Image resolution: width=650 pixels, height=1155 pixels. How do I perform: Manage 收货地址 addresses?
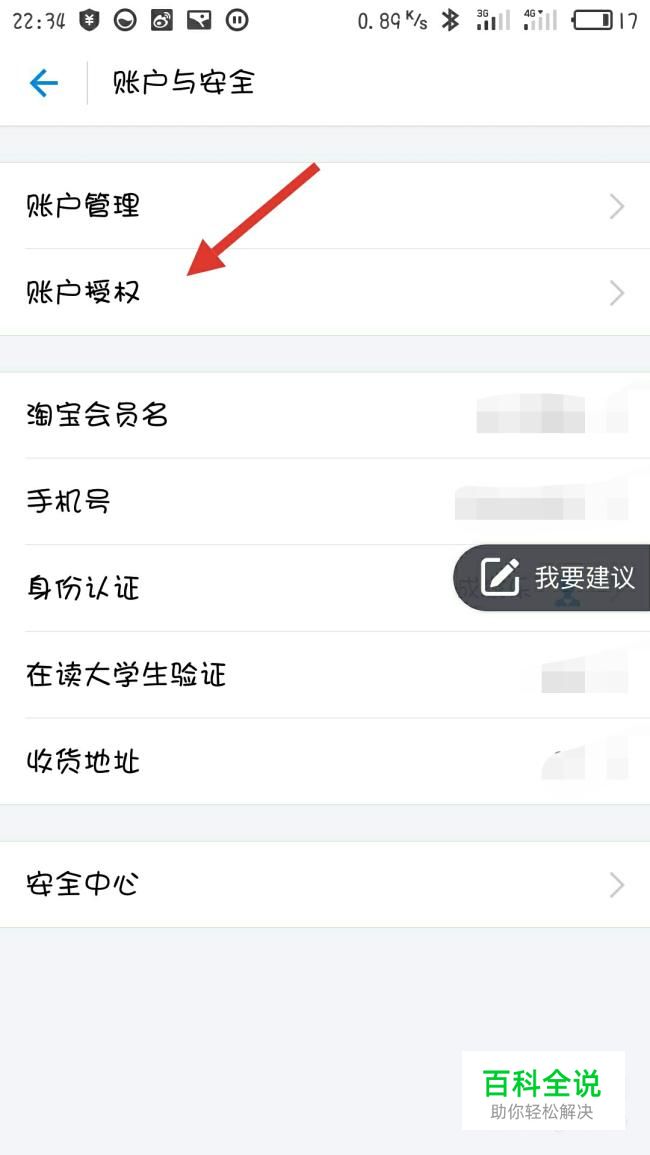coord(300,762)
